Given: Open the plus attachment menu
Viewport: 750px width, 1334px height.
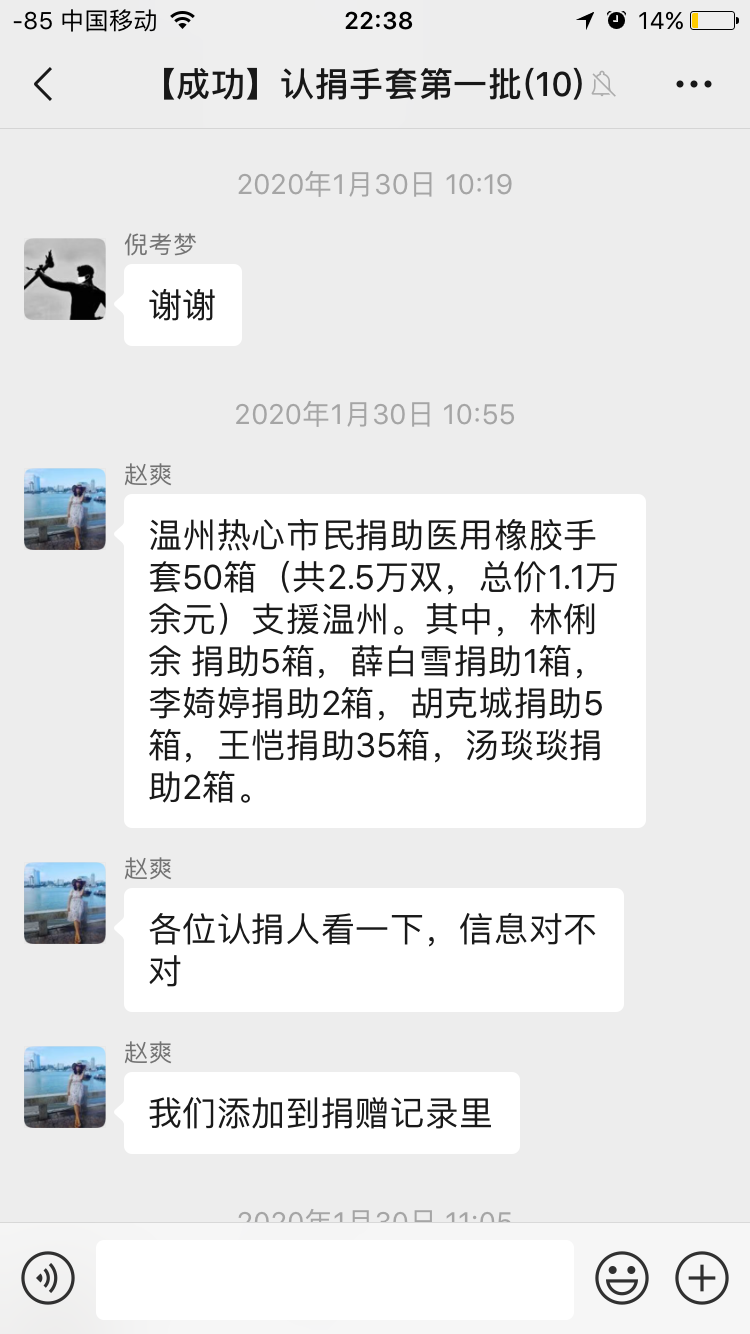Looking at the screenshot, I should (x=701, y=1278).
